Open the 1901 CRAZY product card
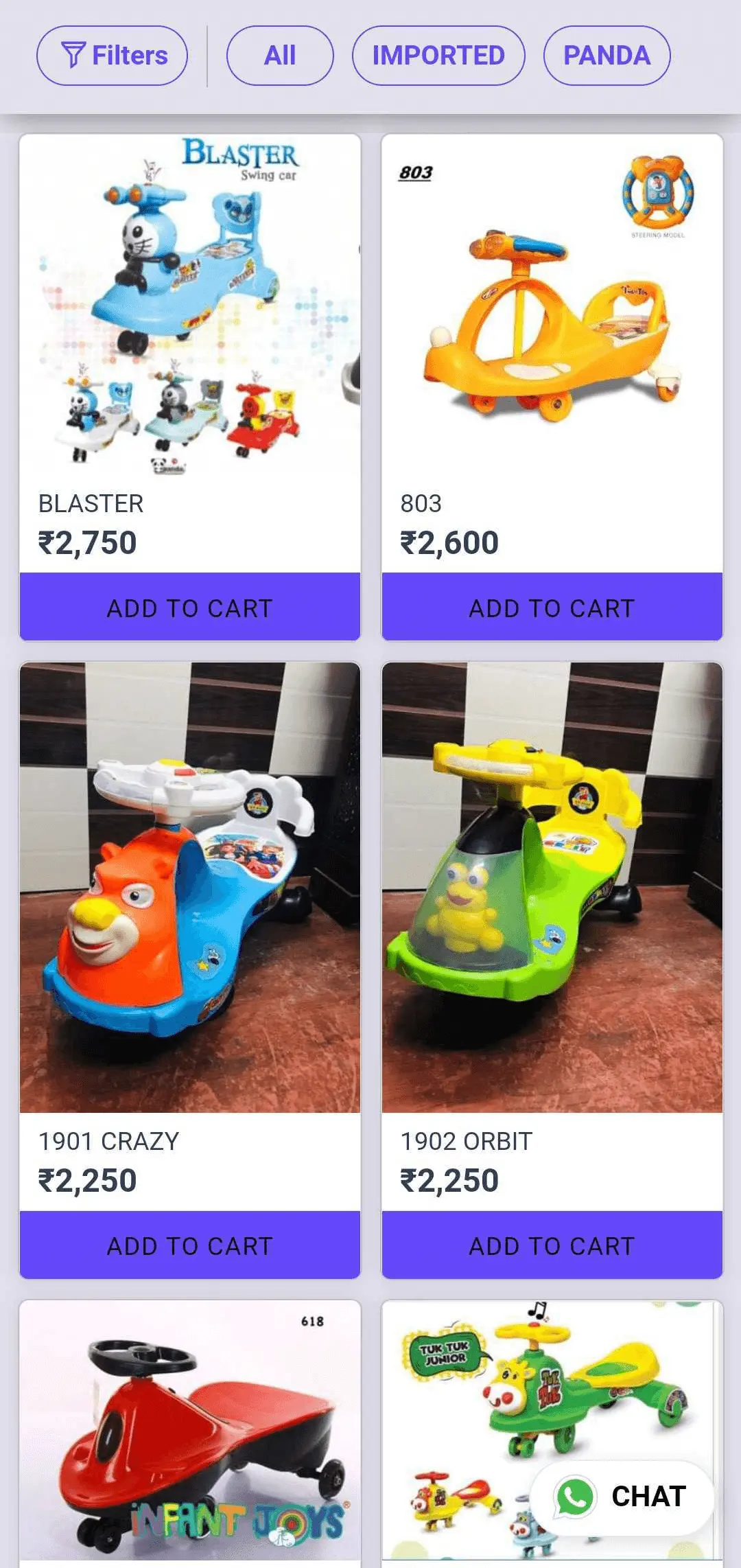This screenshot has width=741, height=1568. tap(190, 887)
